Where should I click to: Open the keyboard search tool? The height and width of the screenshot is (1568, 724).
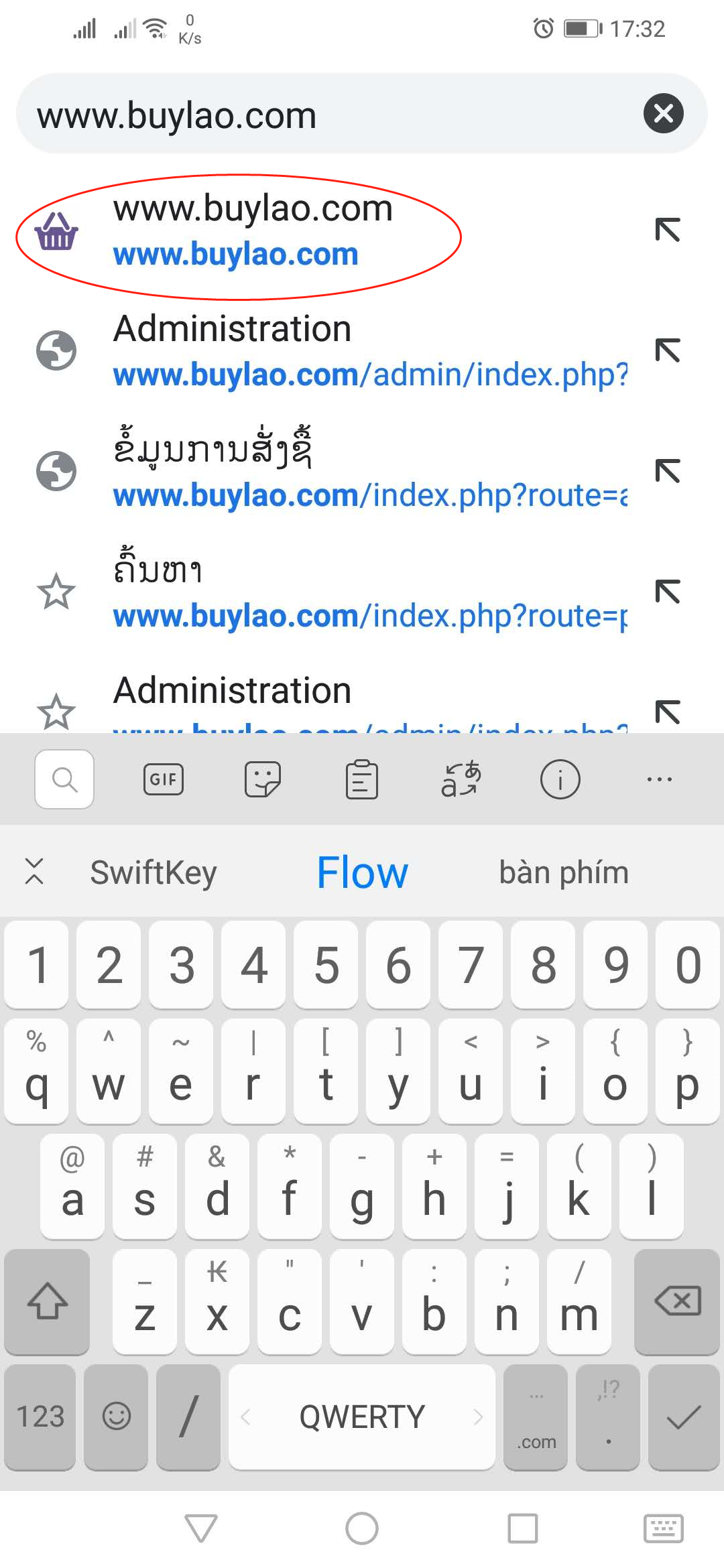click(x=64, y=779)
